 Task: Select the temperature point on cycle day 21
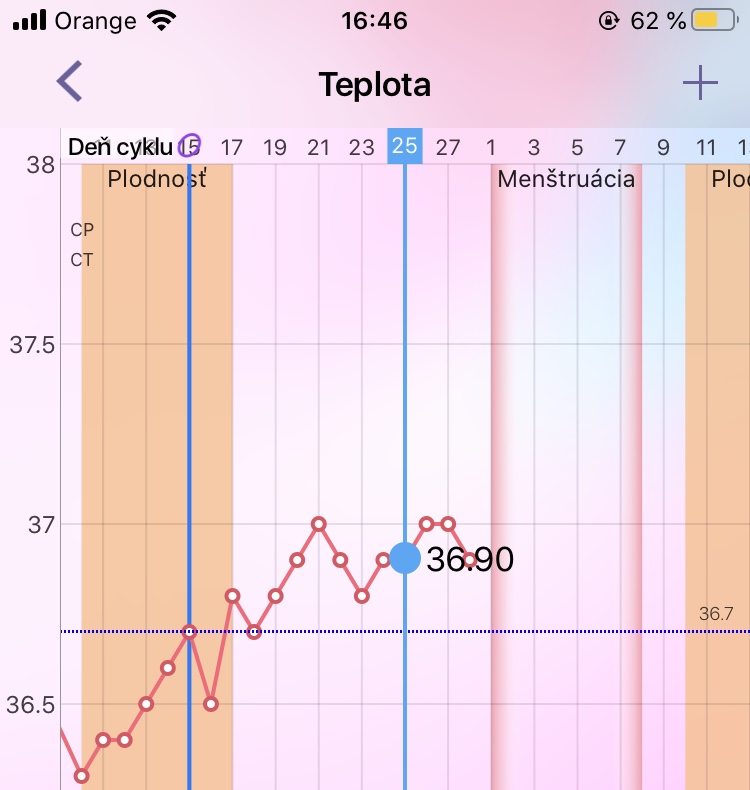pyautogui.click(x=319, y=524)
